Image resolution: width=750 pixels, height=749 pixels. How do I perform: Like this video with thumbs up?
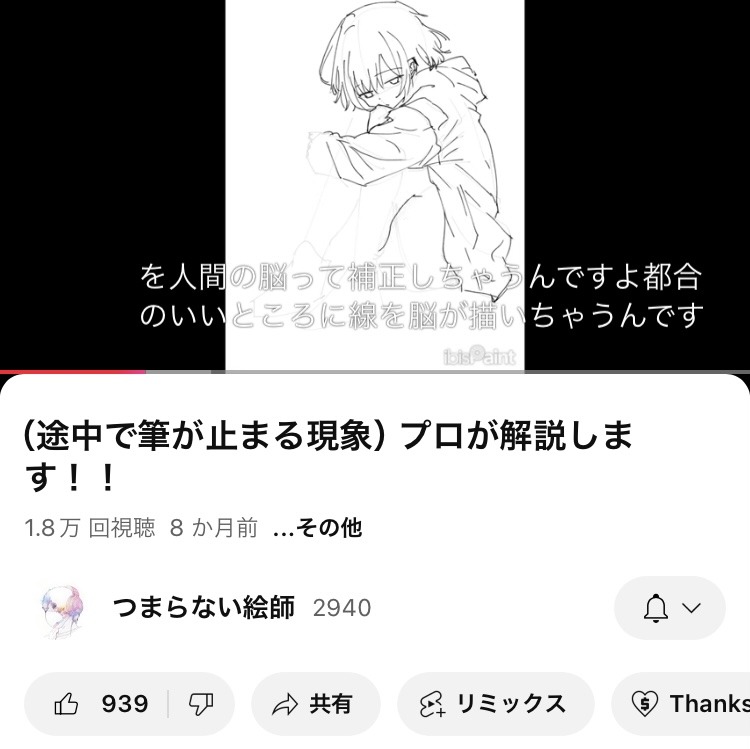(x=98, y=704)
